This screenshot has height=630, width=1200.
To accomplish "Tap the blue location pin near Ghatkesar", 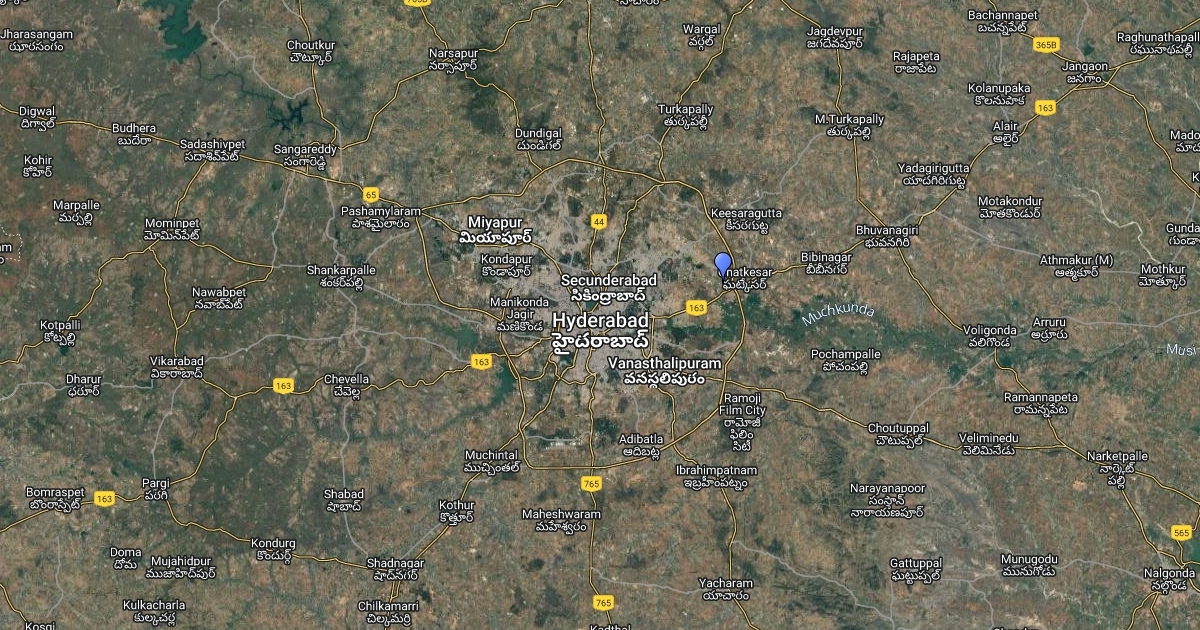I will coord(723,264).
